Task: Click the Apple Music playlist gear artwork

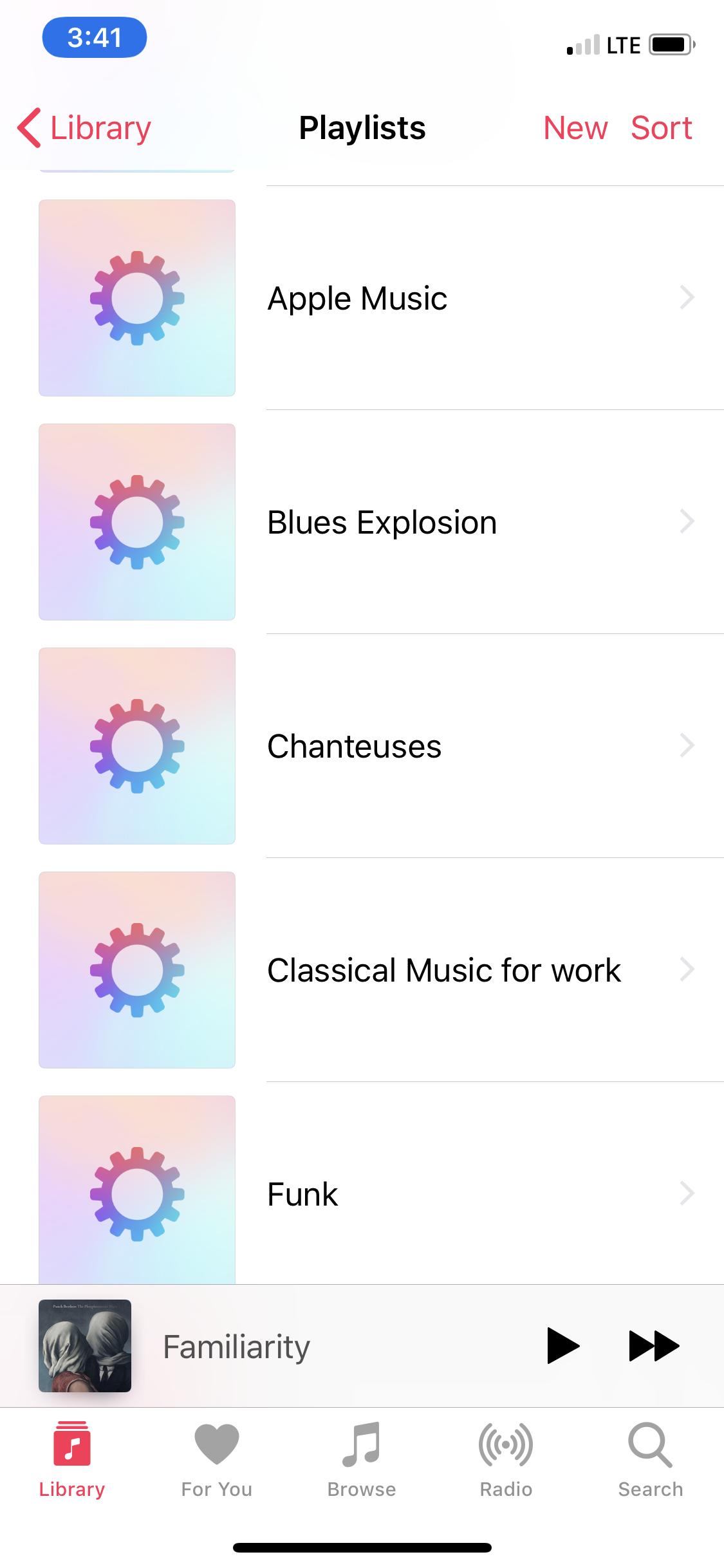Action: (x=136, y=297)
